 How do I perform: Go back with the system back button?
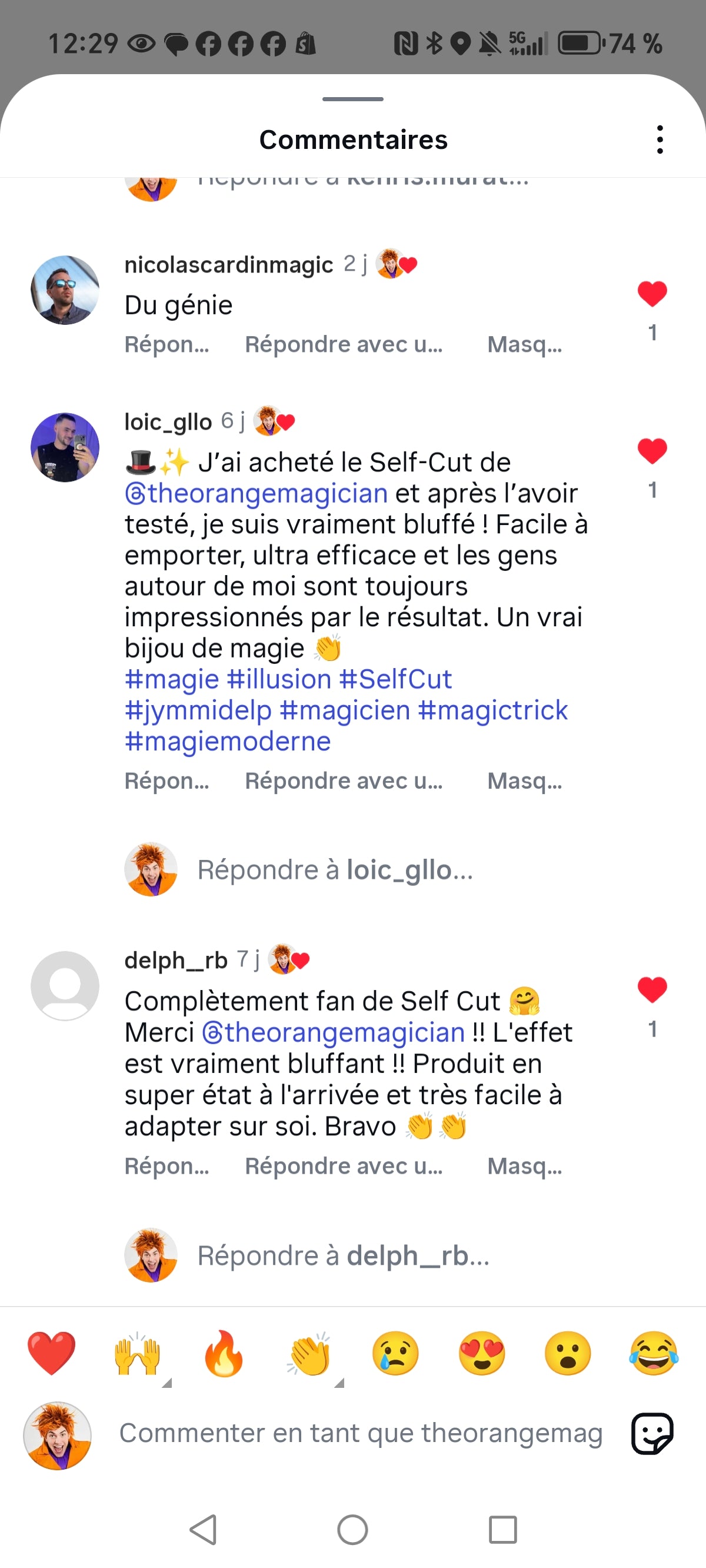tap(202, 1530)
